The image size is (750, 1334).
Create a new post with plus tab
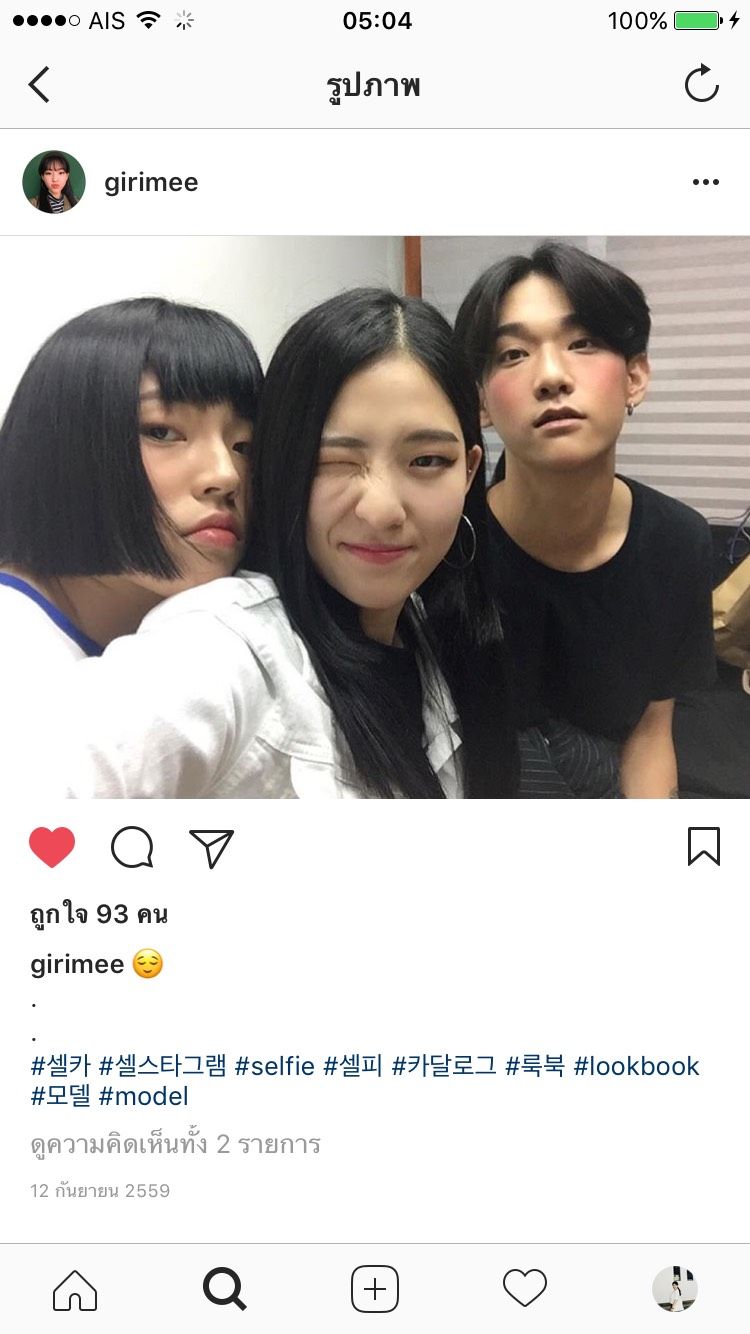coord(375,1289)
